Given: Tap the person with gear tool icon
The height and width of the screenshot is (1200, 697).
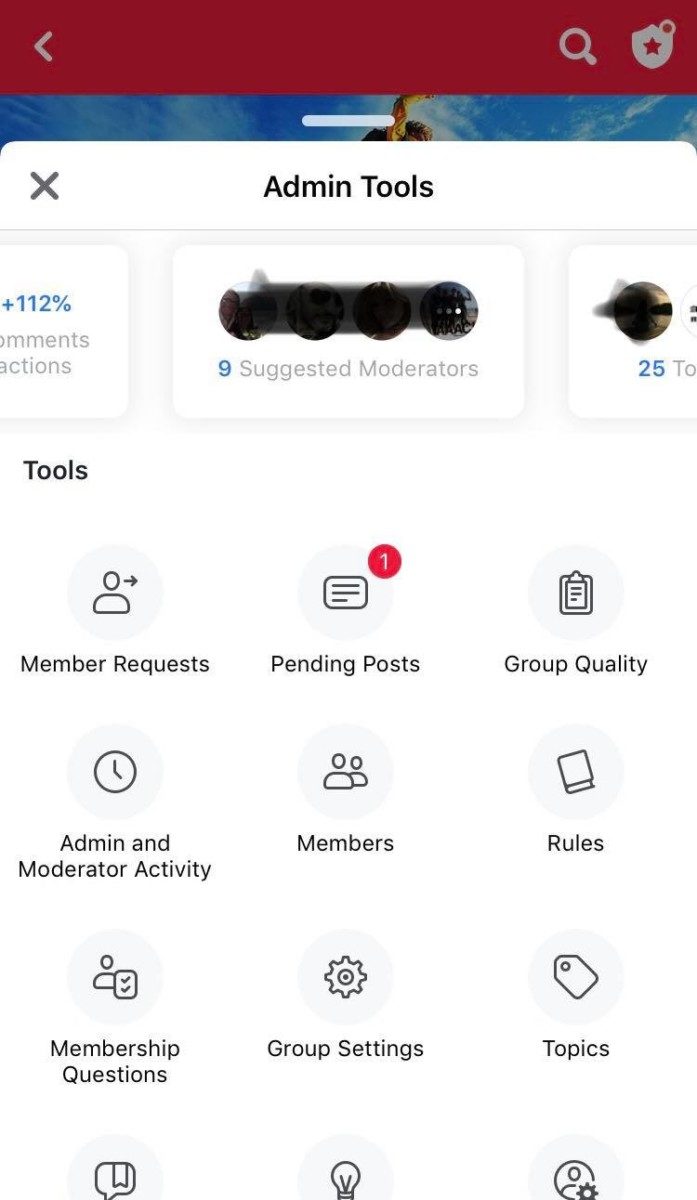Looking at the screenshot, I should coord(576,1168).
